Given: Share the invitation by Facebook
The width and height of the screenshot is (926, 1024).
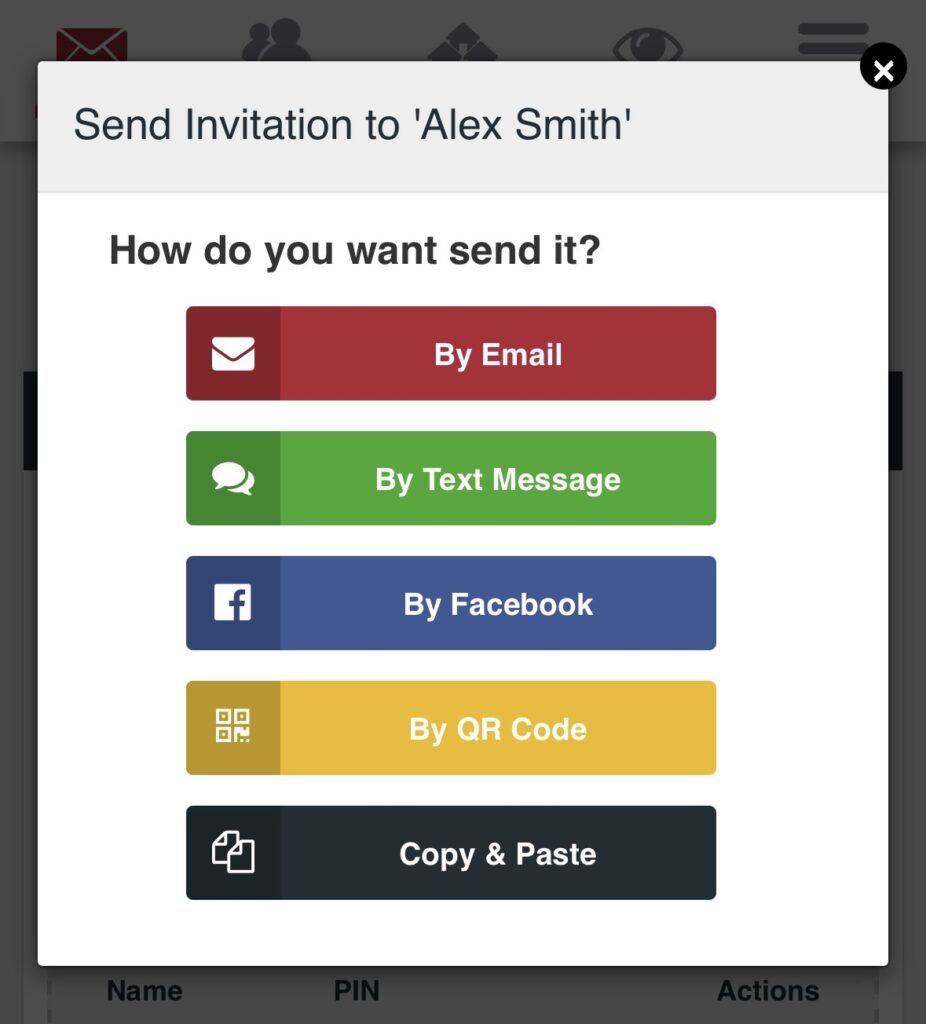Looking at the screenshot, I should (x=451, y=603).
